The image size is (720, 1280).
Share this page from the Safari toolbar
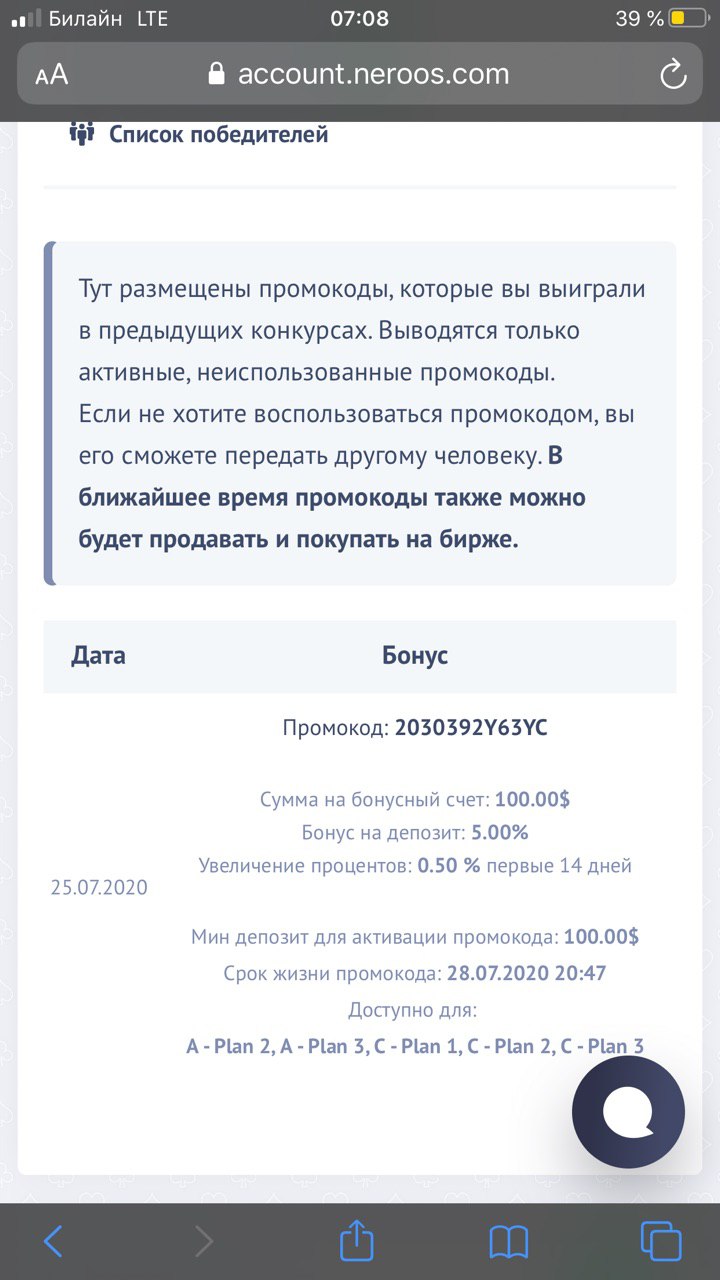pos(357,1241)
